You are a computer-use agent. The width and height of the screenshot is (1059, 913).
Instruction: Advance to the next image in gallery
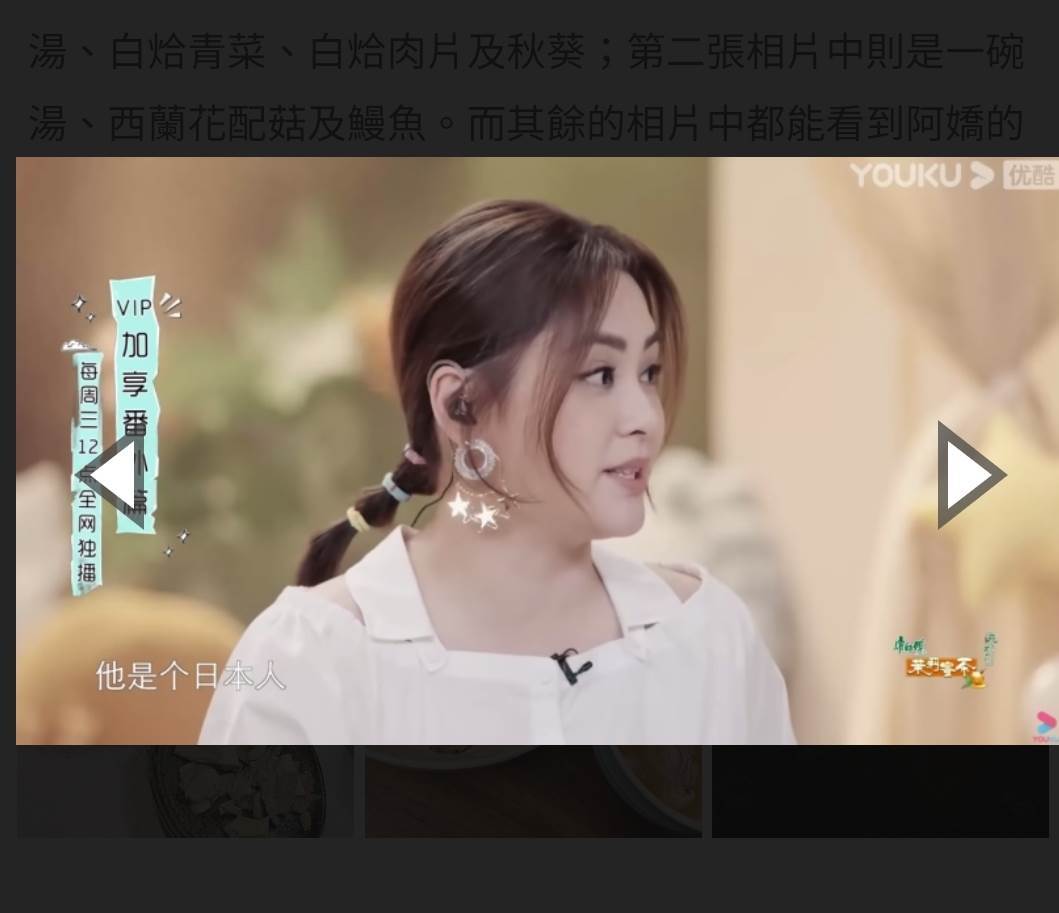969,476
